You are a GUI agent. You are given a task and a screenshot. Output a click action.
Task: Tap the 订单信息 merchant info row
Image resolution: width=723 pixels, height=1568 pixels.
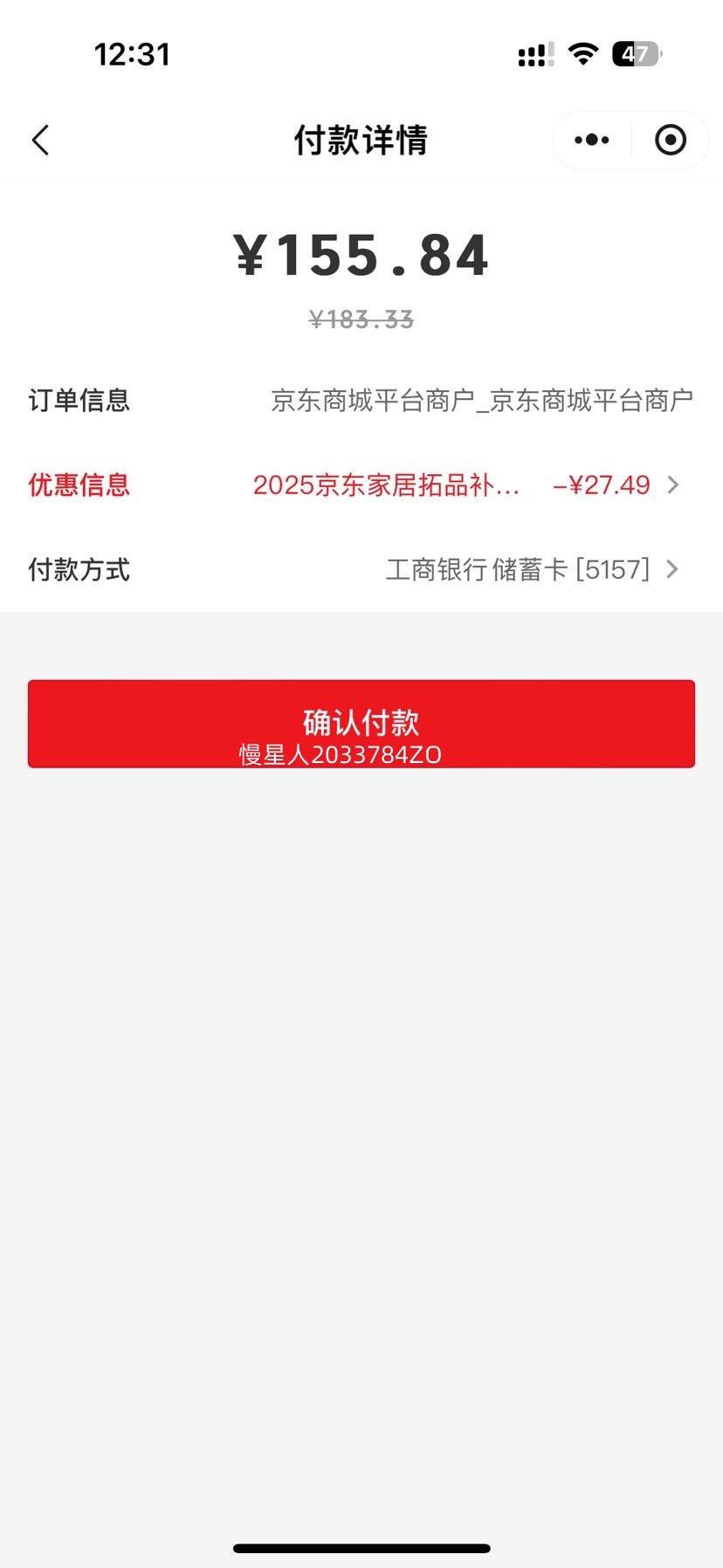(79, 401)
